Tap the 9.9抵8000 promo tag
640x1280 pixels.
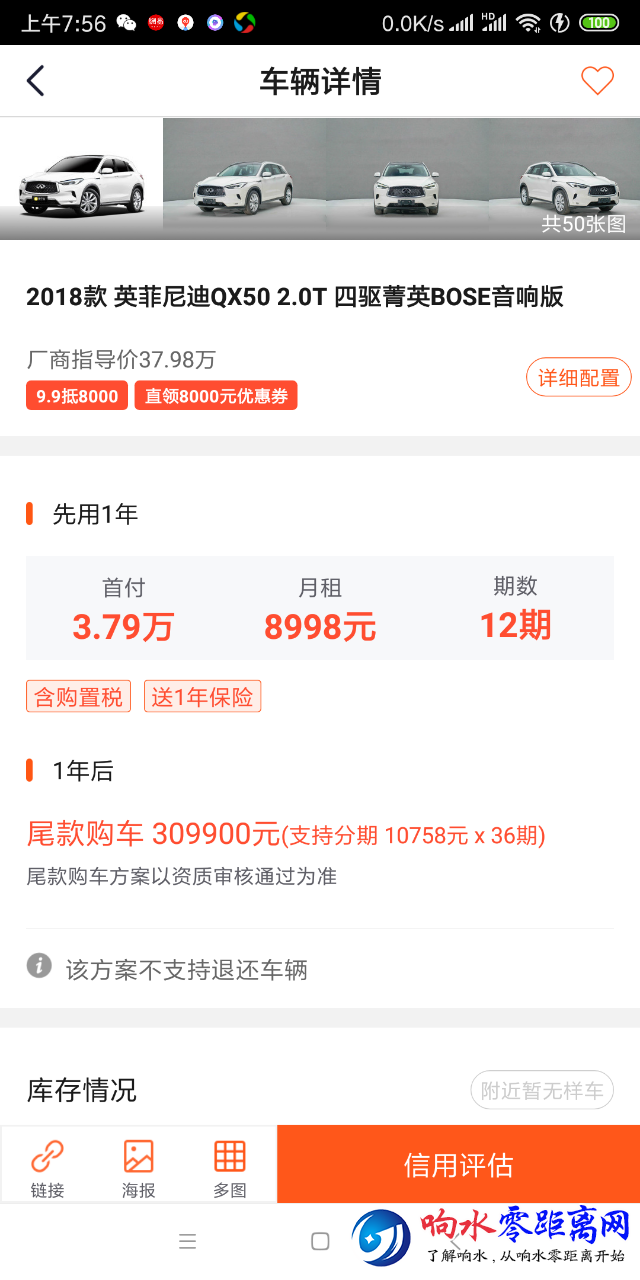[x=77, y=396]
